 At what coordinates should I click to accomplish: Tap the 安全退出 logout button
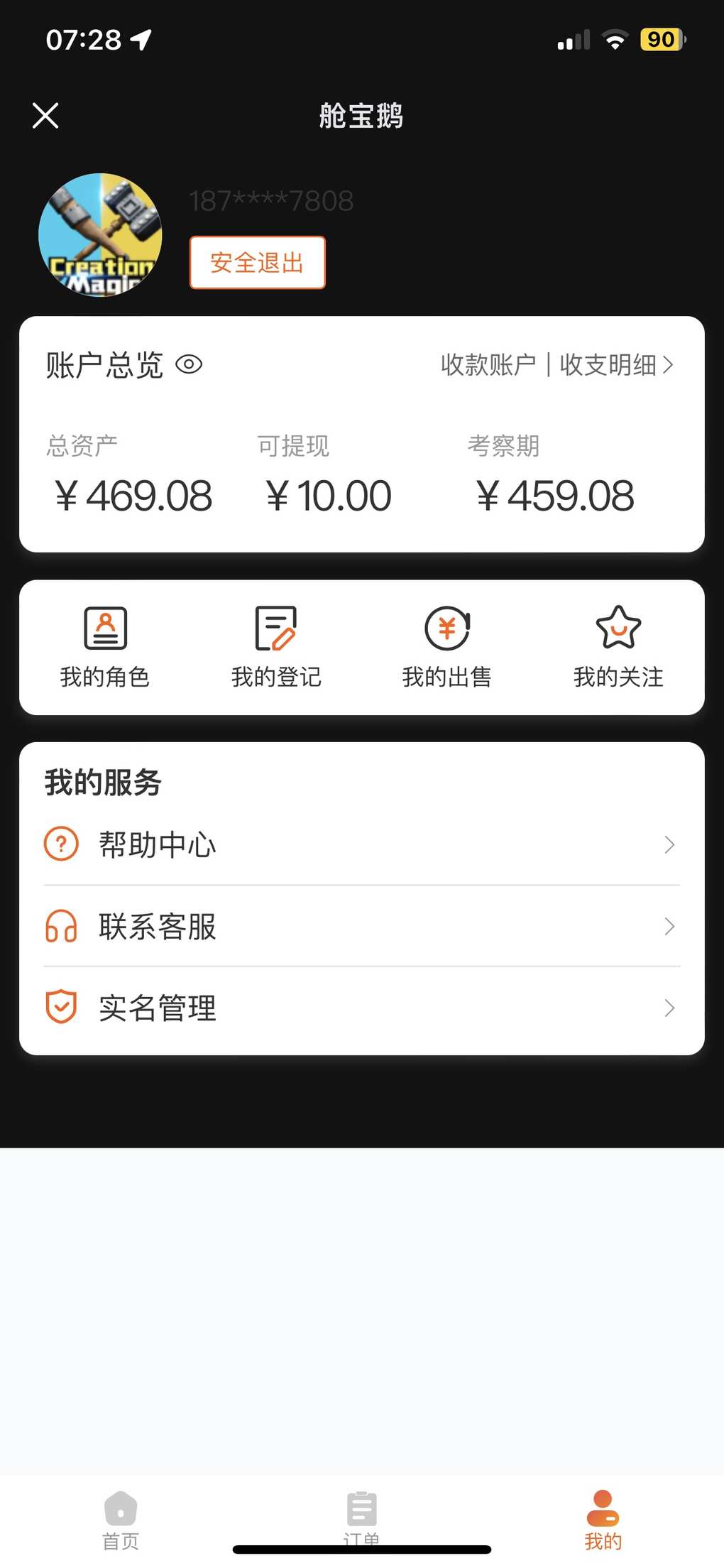[x=257, y=263]
